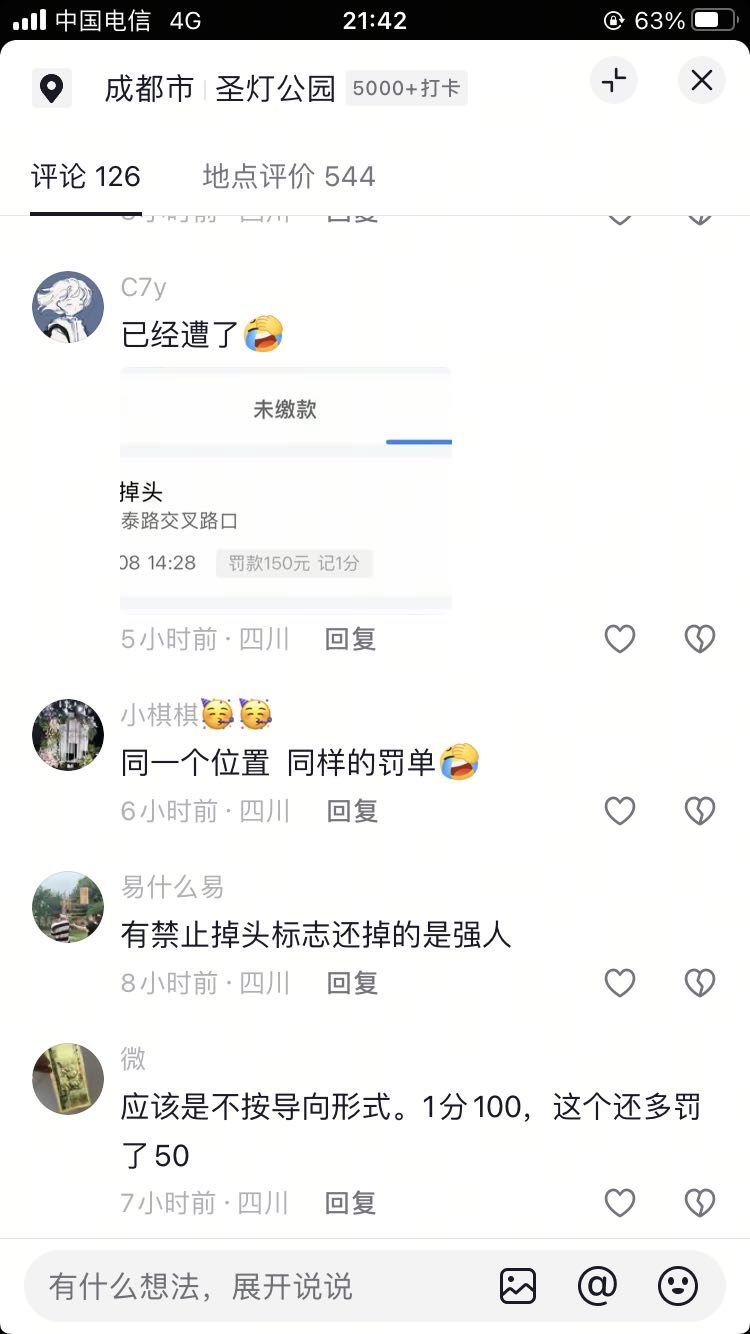Reply to 小棋棋's comment
Viewport: 750px width, 1334px height.
pos(352,810)
